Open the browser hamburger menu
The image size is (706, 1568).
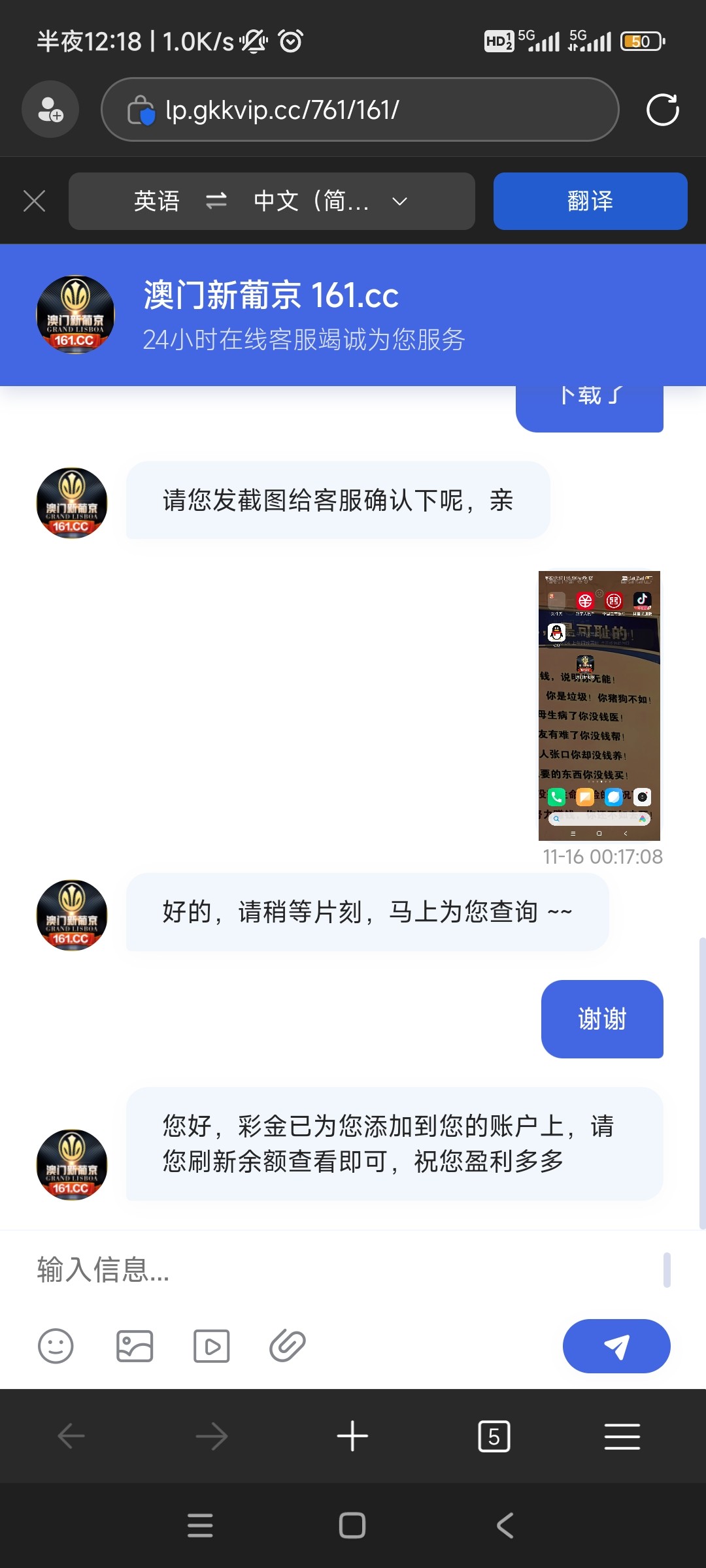622,1436
